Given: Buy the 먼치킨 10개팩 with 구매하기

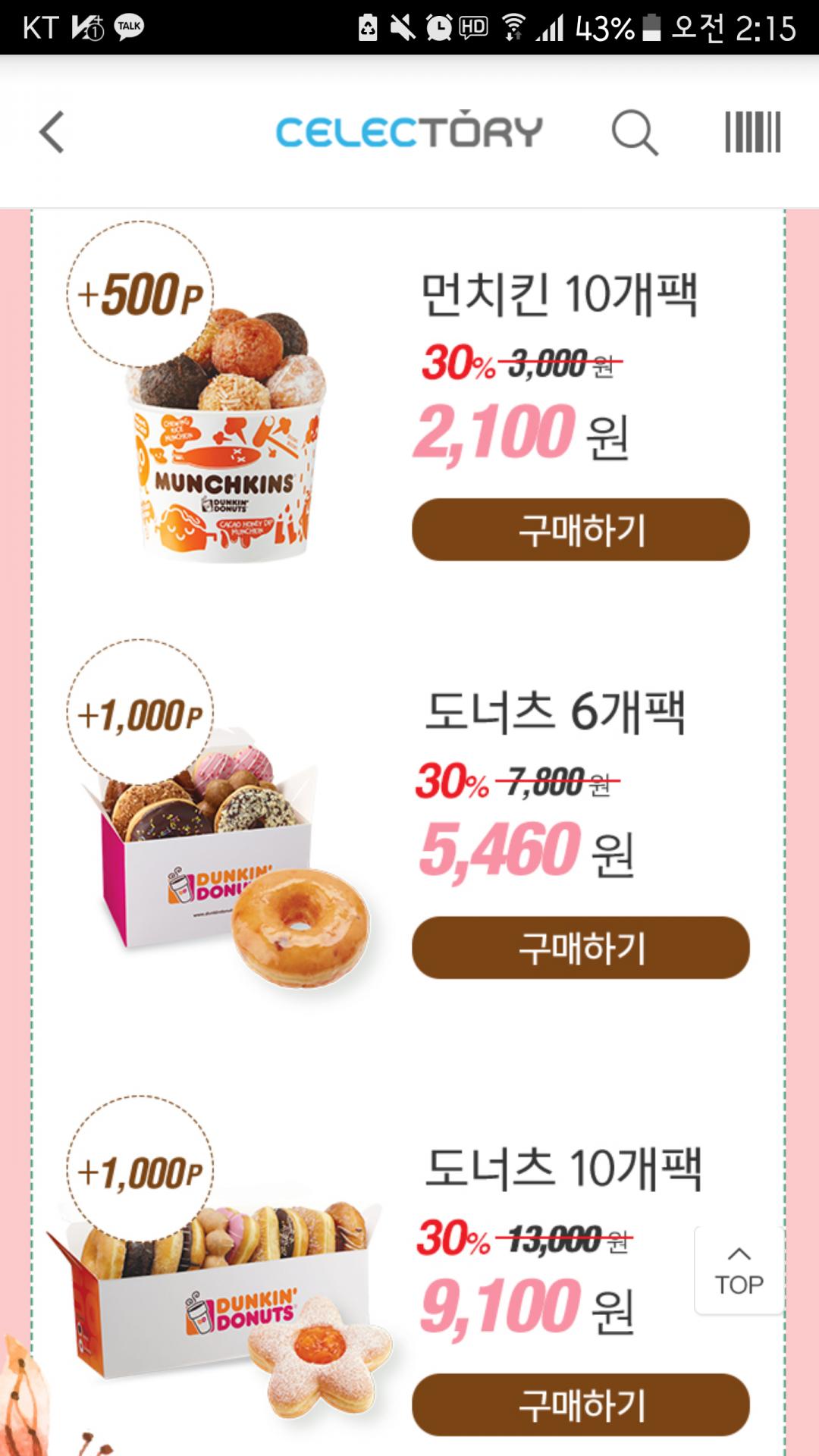Looking at the screenshot, I should (580, 529).
